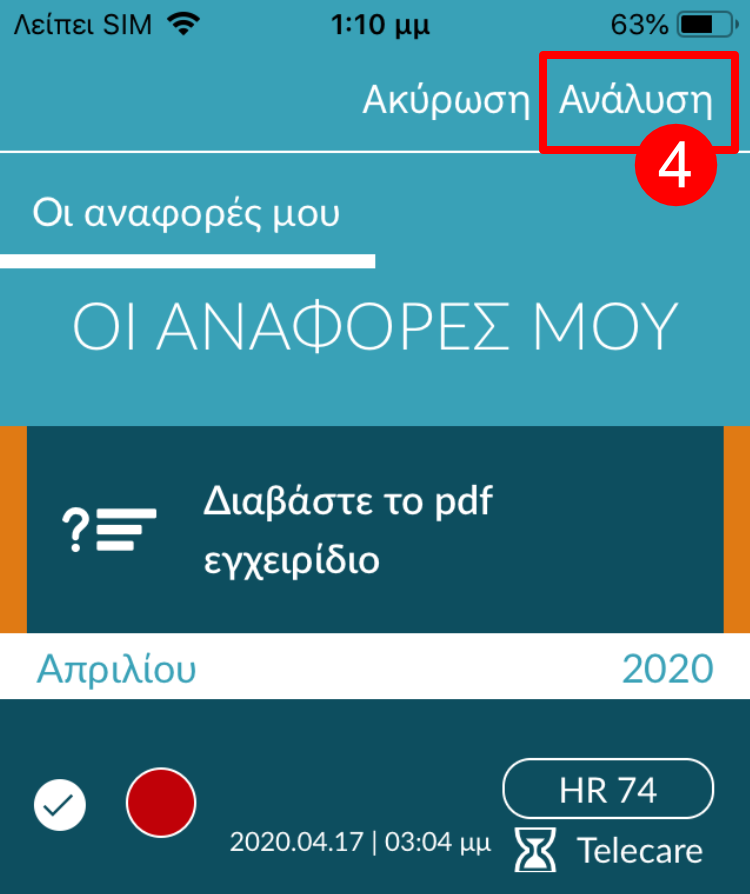
Task: Open the Διαβάστε το pdf εγχειρίδιο card
Action: coord(375,530)
